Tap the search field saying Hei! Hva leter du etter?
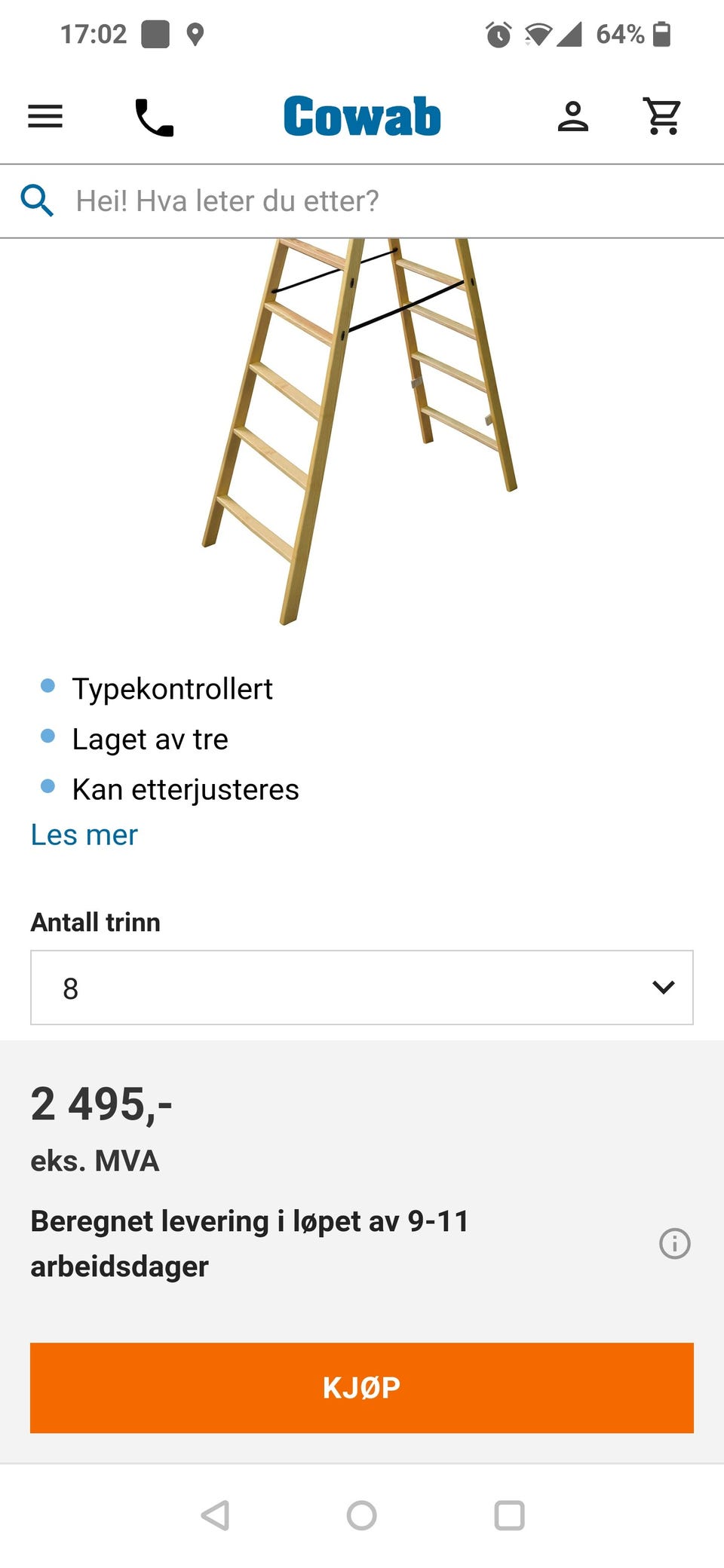724x1568 pixels. [x=302, y=201]
